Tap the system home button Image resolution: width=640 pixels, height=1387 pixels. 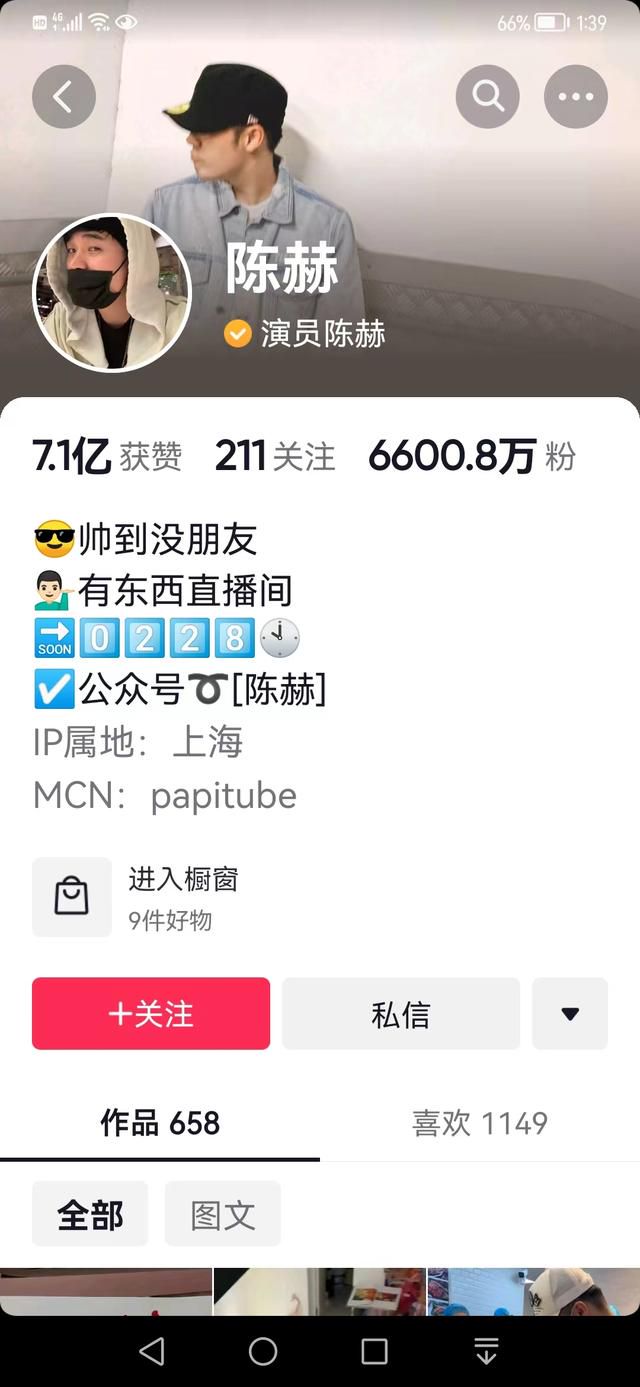263,1352
